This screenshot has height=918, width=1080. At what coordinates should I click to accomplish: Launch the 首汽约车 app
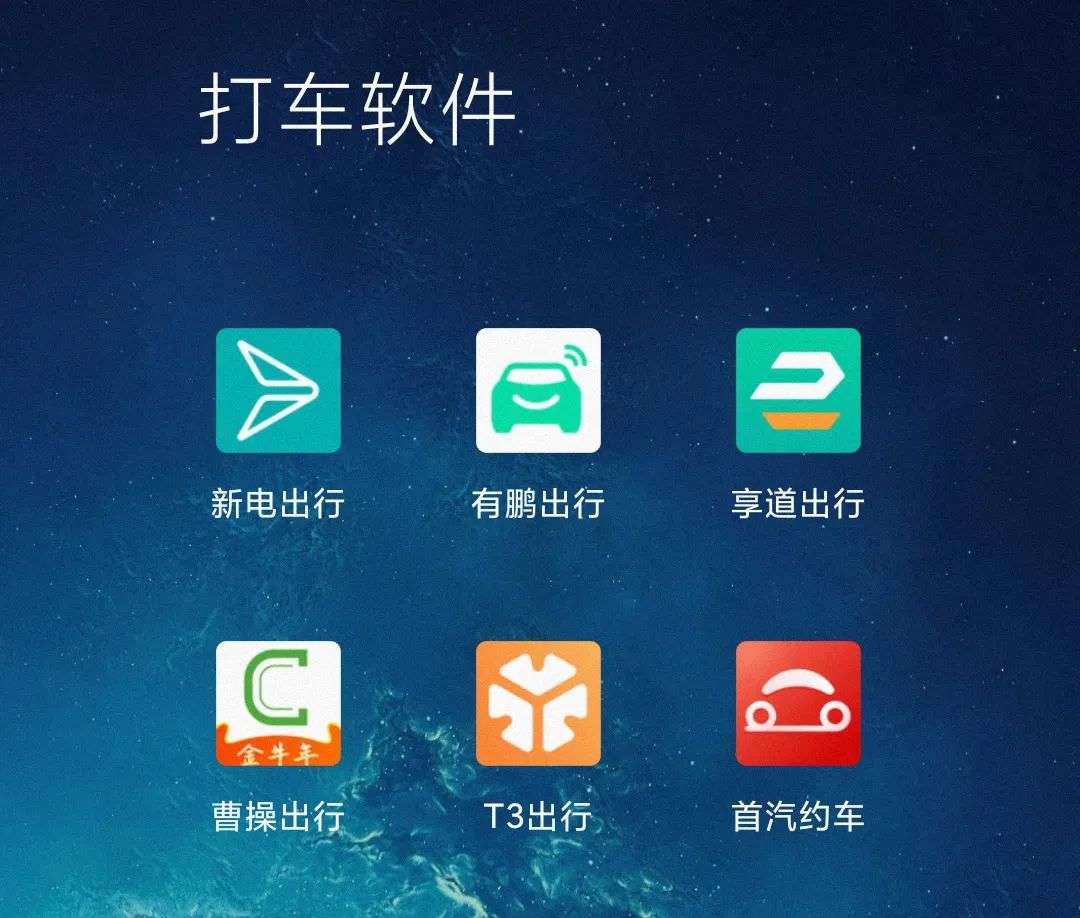coord(798,703)
